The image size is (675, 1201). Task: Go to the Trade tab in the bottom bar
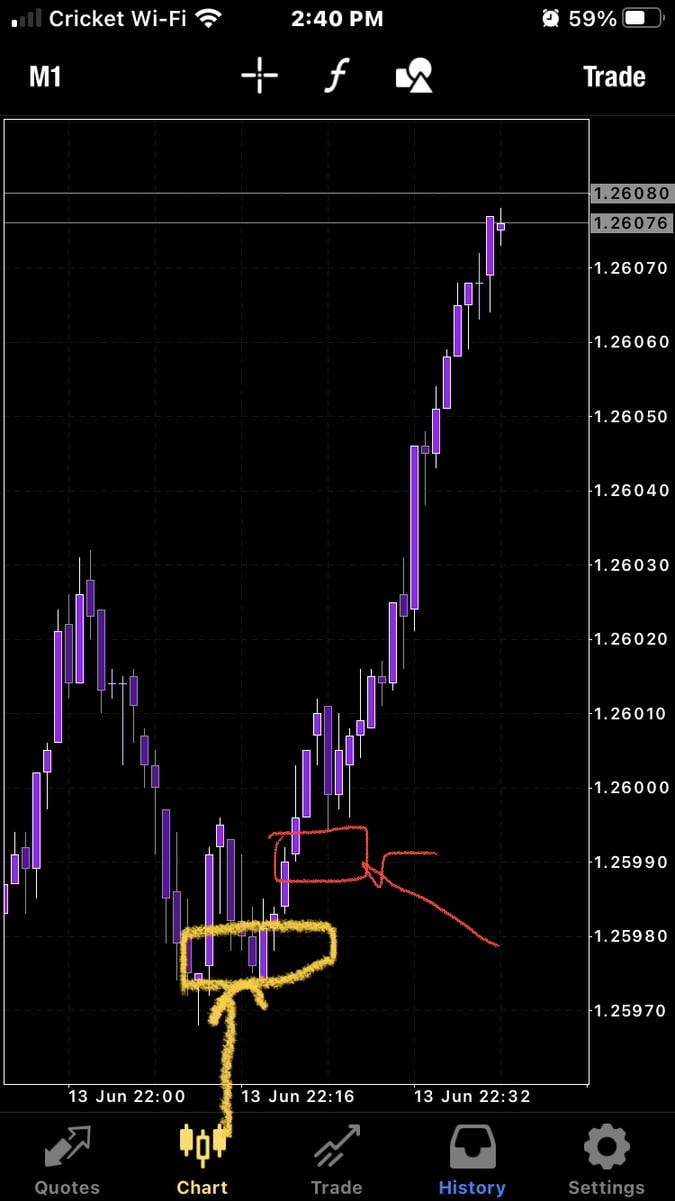(336, 1159)
